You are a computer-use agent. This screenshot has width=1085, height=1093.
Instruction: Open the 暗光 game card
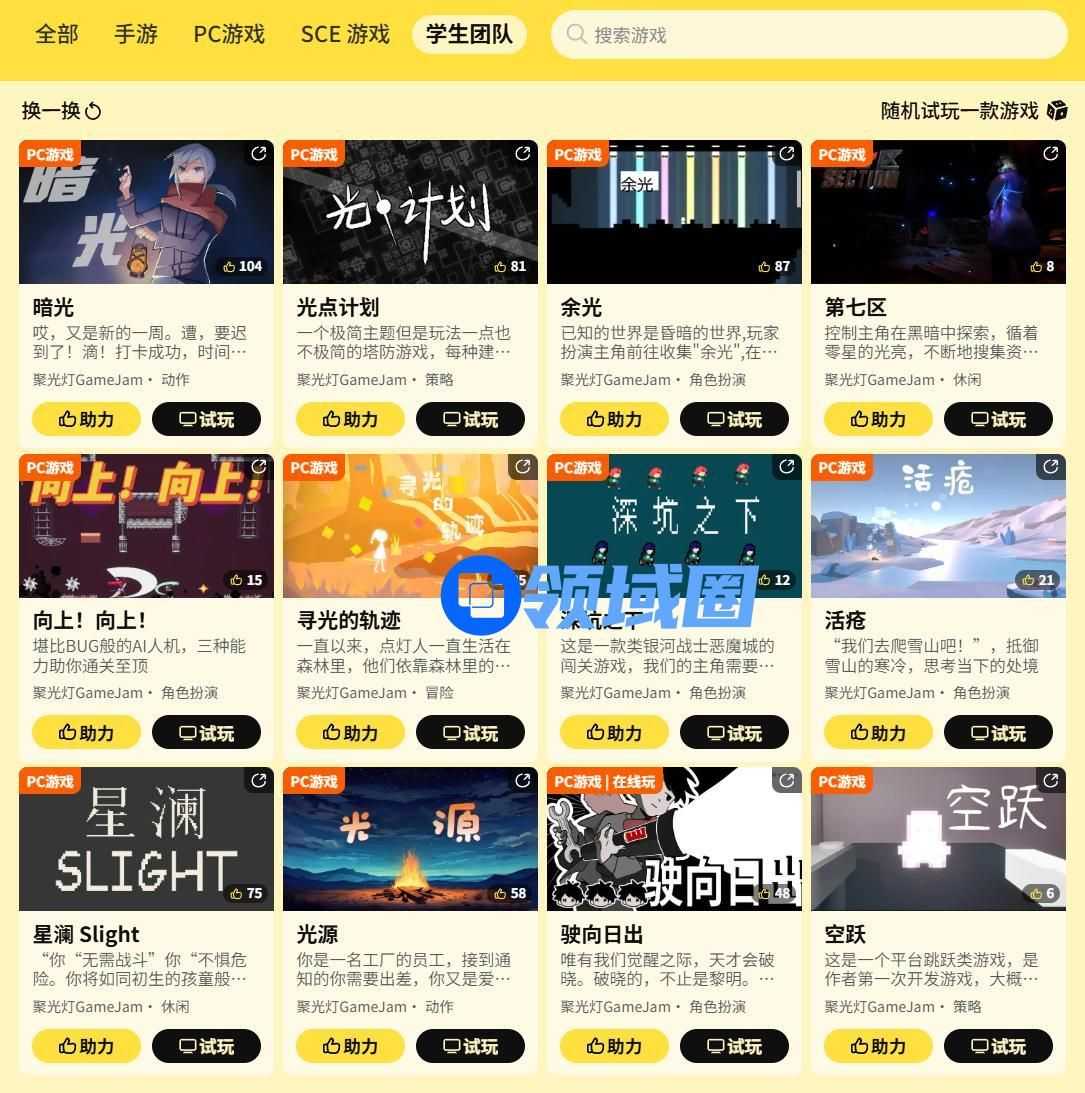pos(146,212)
